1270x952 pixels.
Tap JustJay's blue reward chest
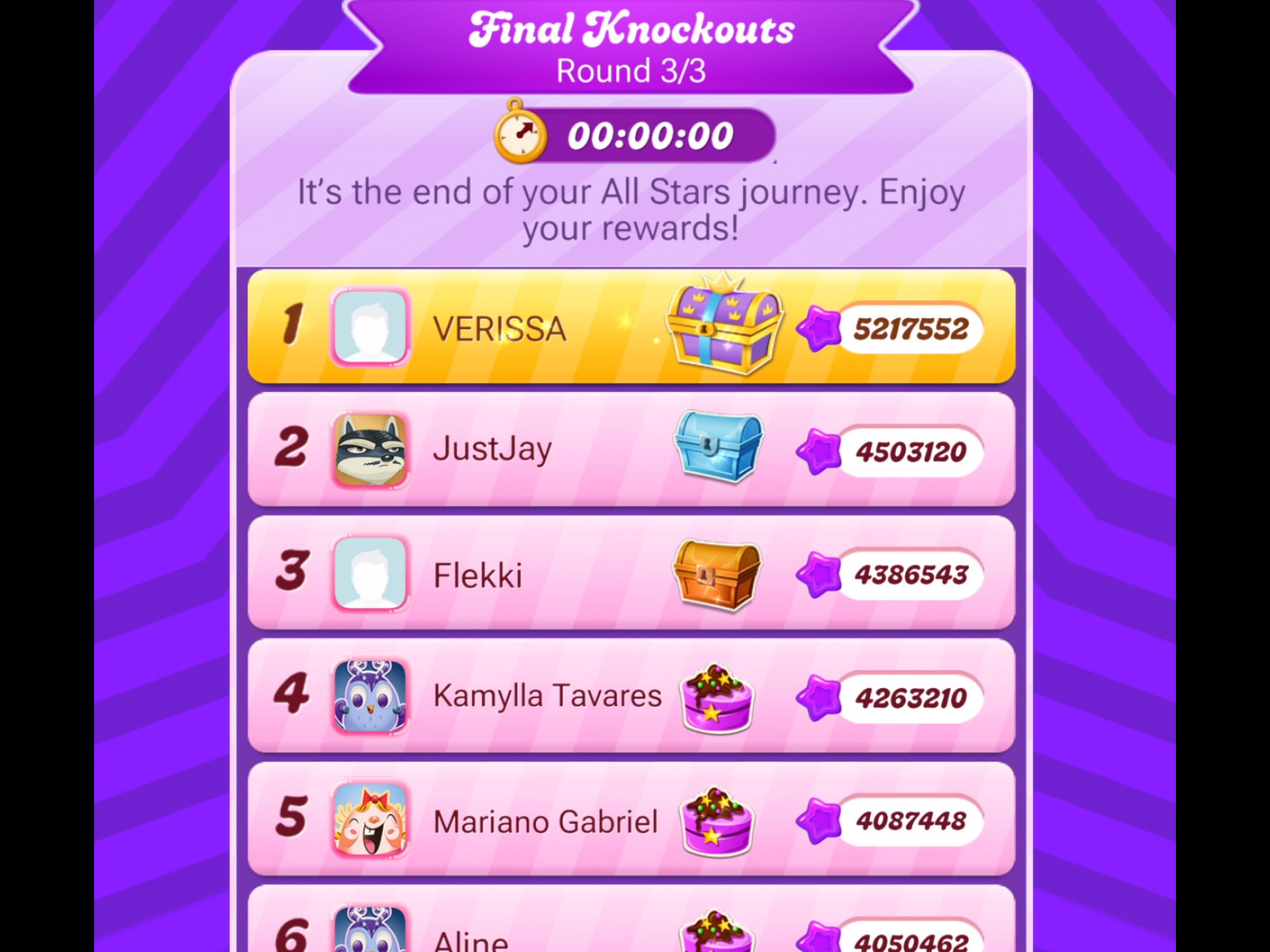717,448
